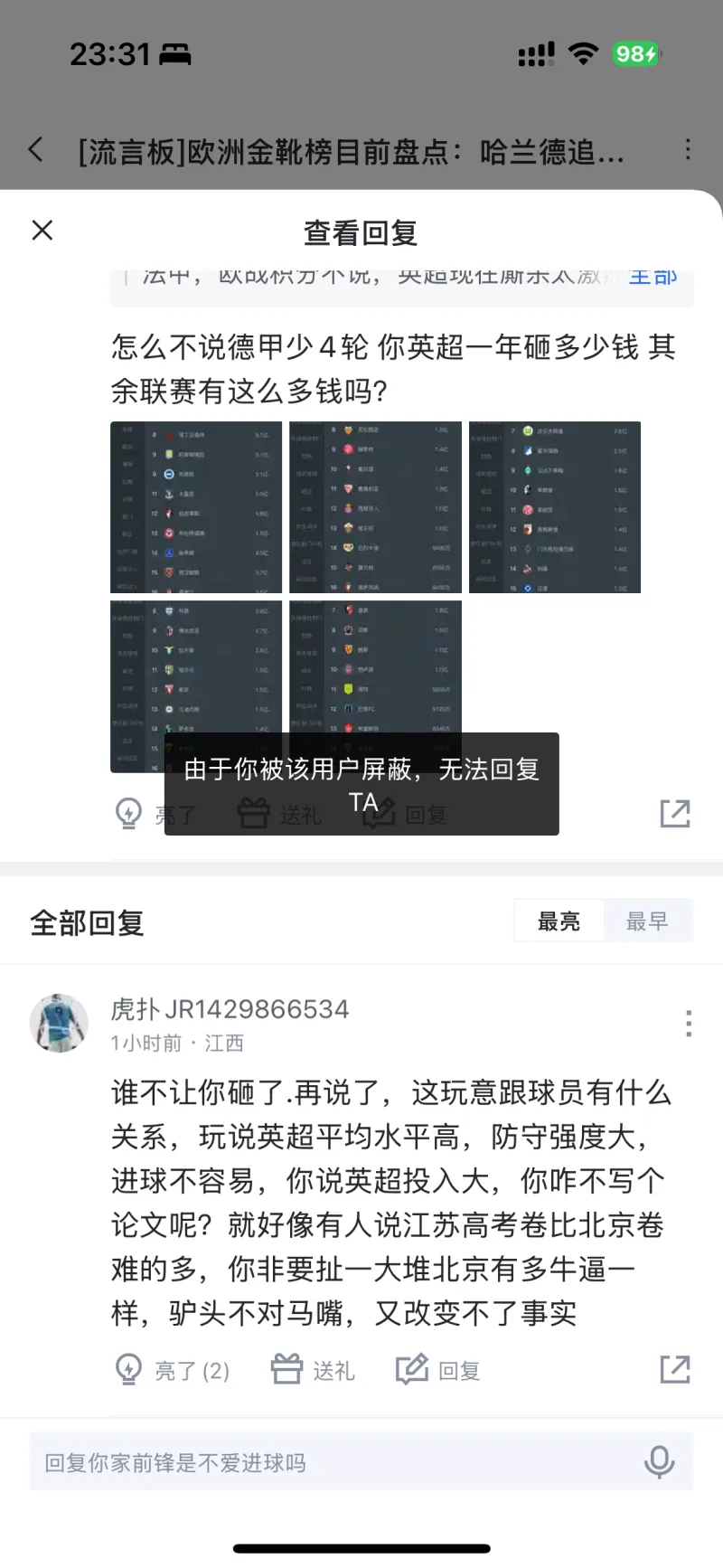Sort replies by 最亮
723x1568 pixels.
(x=559, y=921)
